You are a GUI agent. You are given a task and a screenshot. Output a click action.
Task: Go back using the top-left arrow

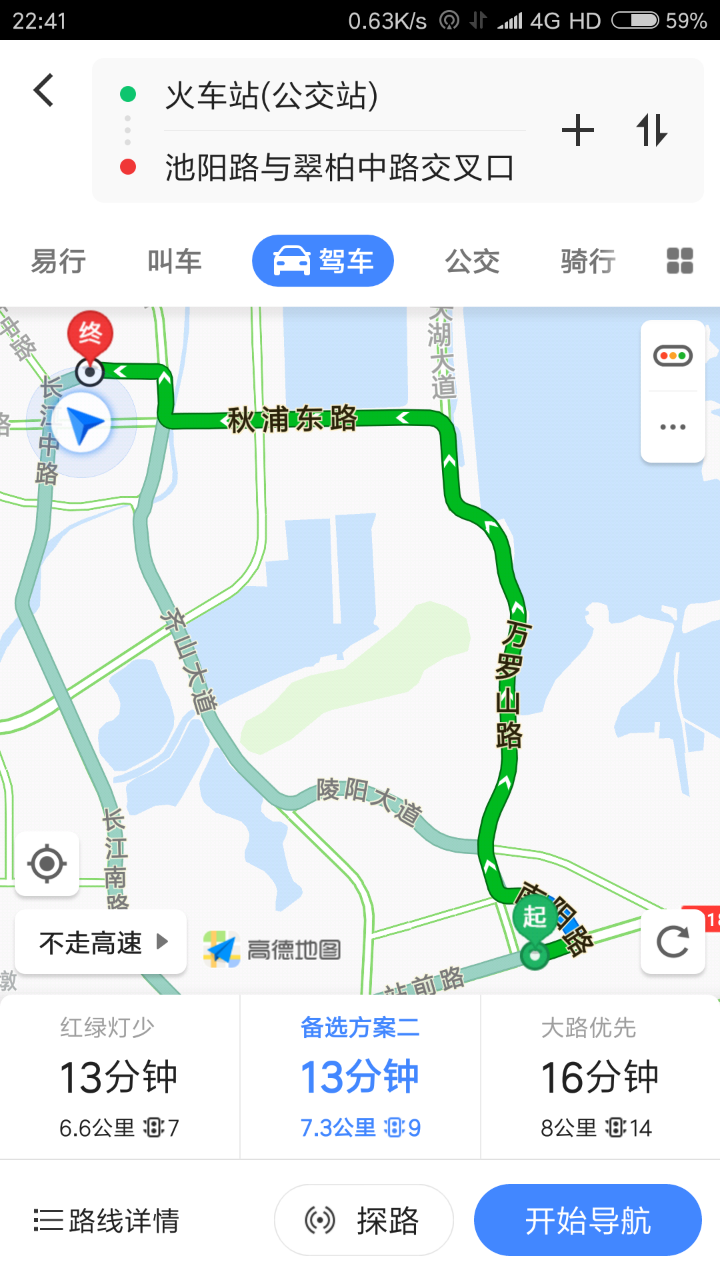pyautogui.click(x=43, y=91)
